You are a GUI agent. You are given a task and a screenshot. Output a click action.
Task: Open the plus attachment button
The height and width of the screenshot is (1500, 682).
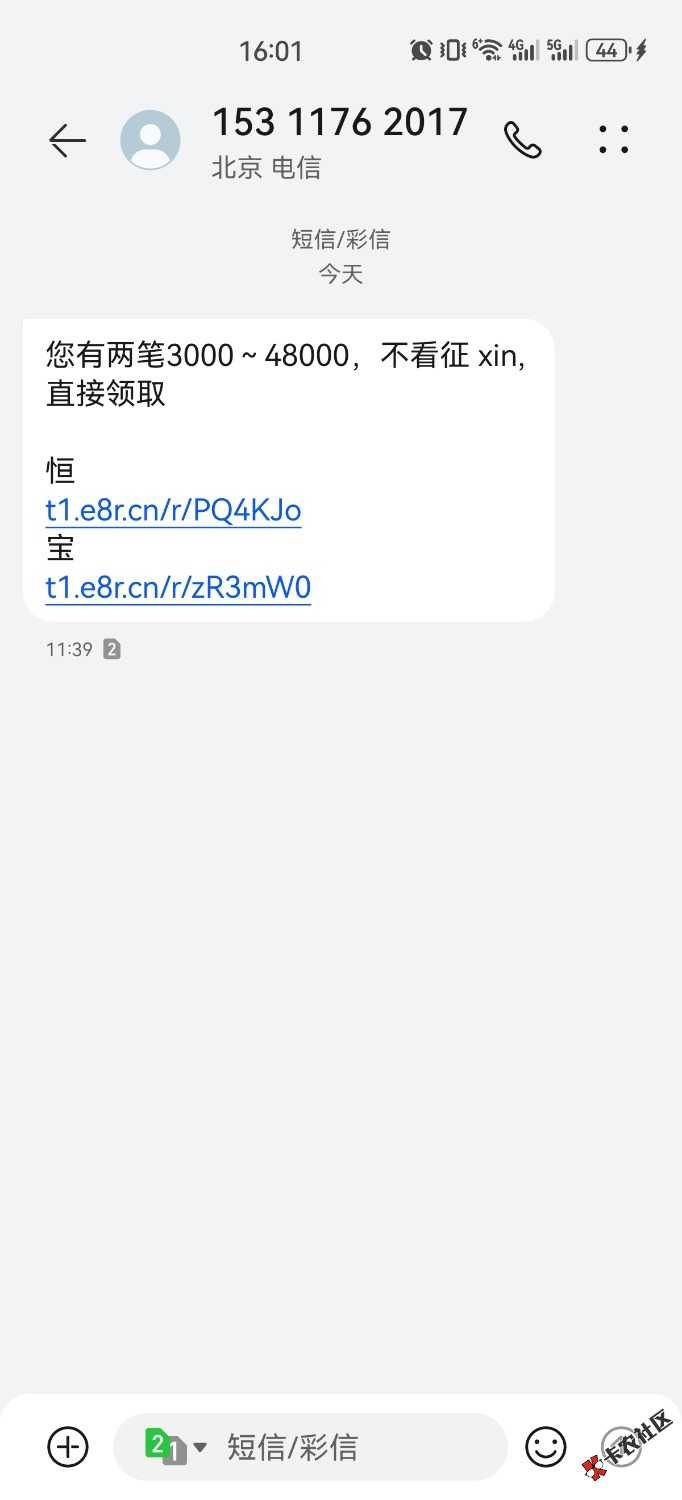pos(68,1446)
